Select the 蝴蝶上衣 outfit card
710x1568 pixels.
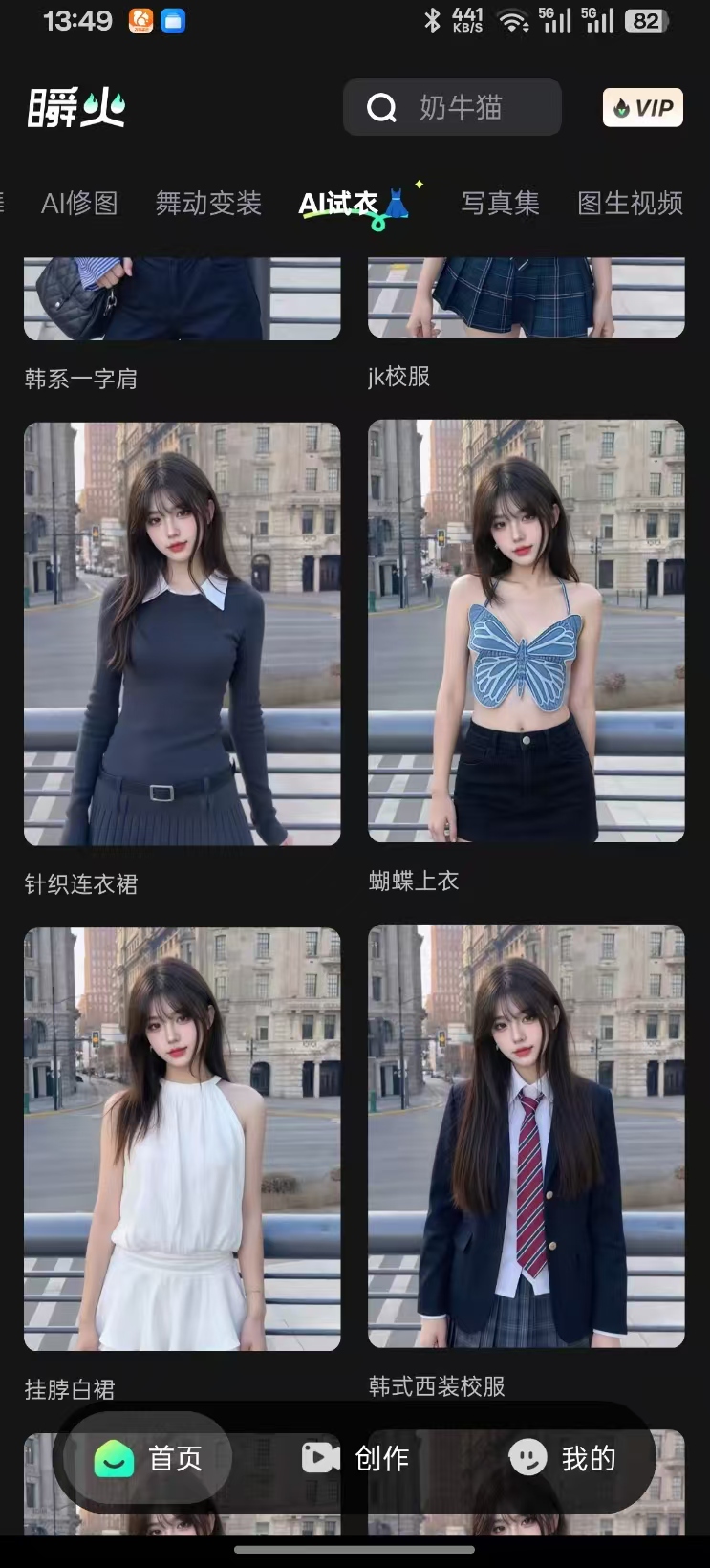[x=526, y=631]
